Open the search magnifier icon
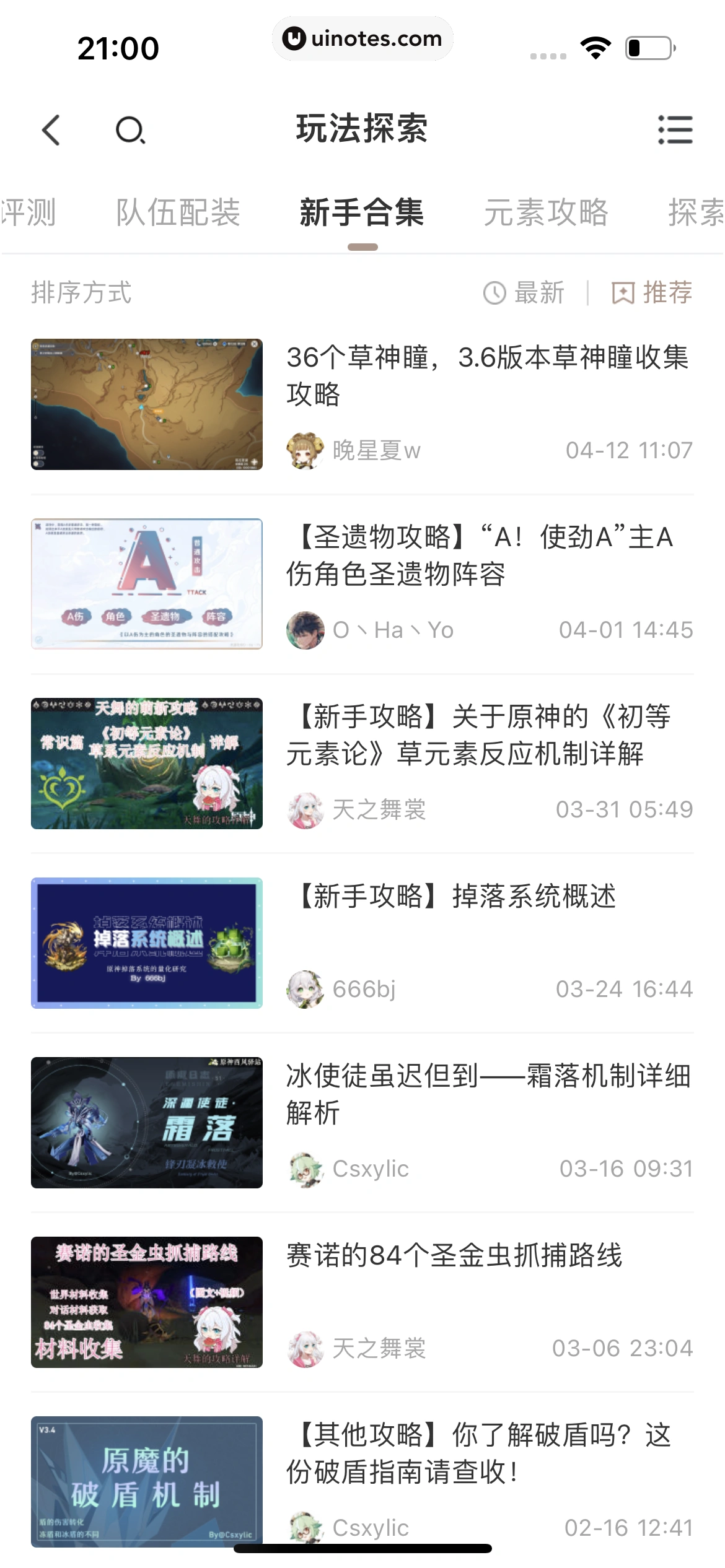The width and height of the screenshot is (725, 1568). tap(130, 130)
